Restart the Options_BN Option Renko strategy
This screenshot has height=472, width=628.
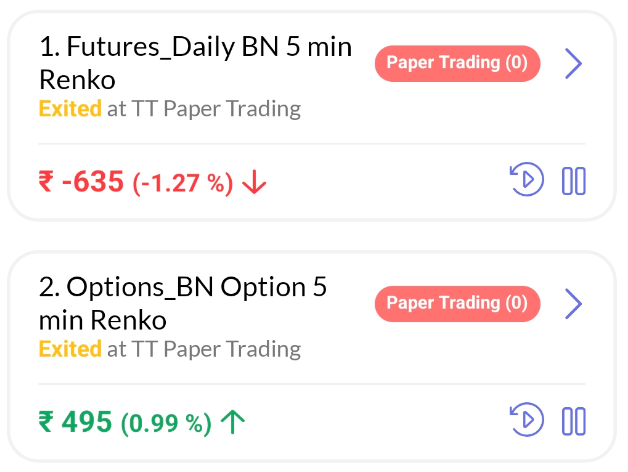(x=526, y=421)
